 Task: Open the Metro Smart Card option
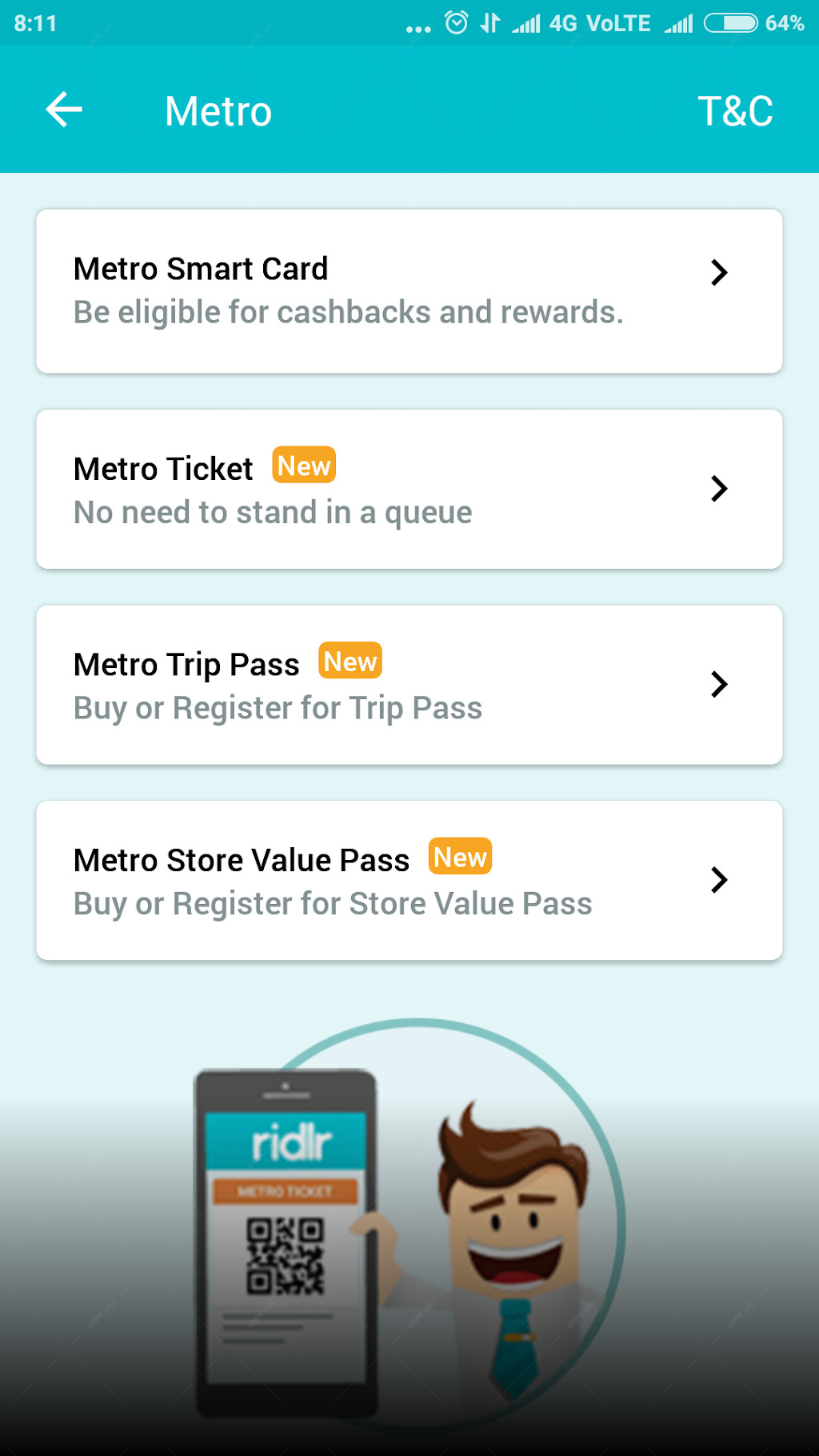tap(409, 291)
